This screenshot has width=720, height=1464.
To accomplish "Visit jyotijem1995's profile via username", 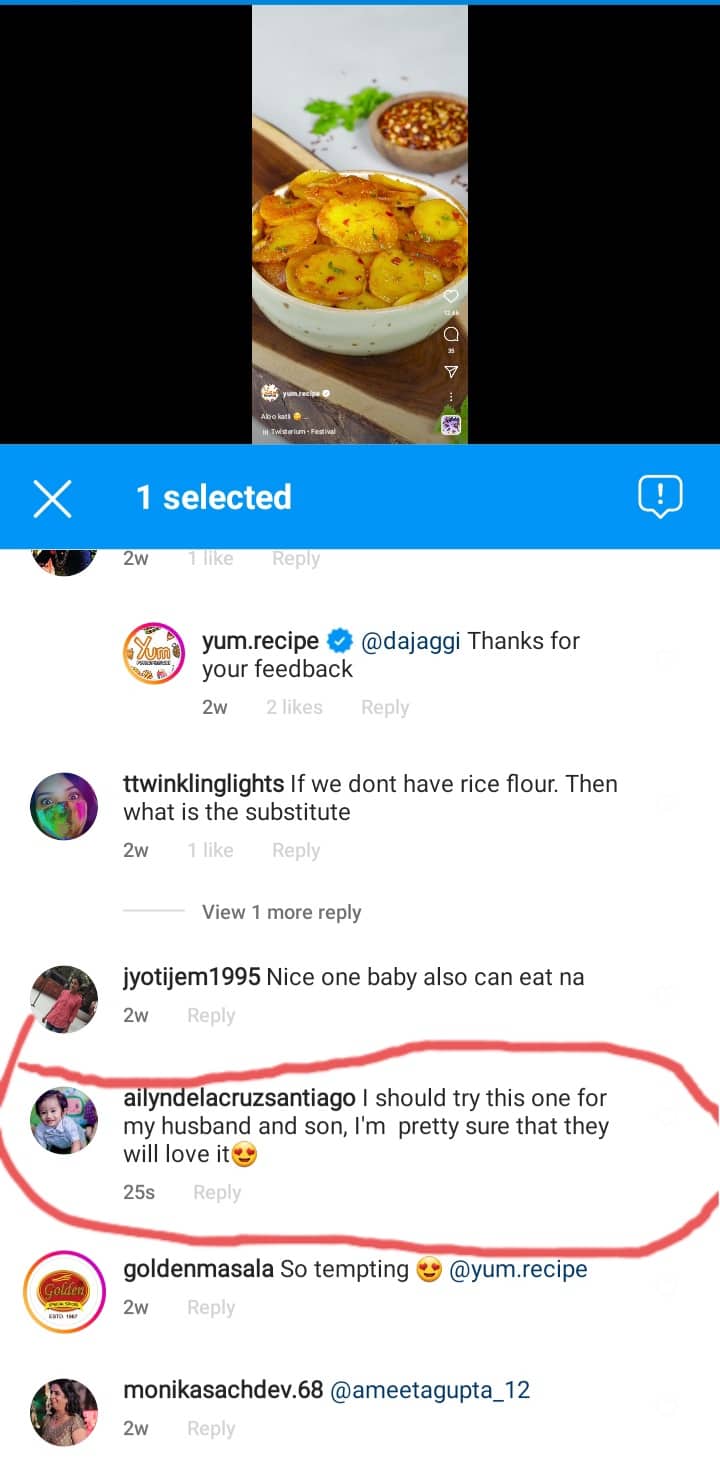I will [x=191, y=977].
